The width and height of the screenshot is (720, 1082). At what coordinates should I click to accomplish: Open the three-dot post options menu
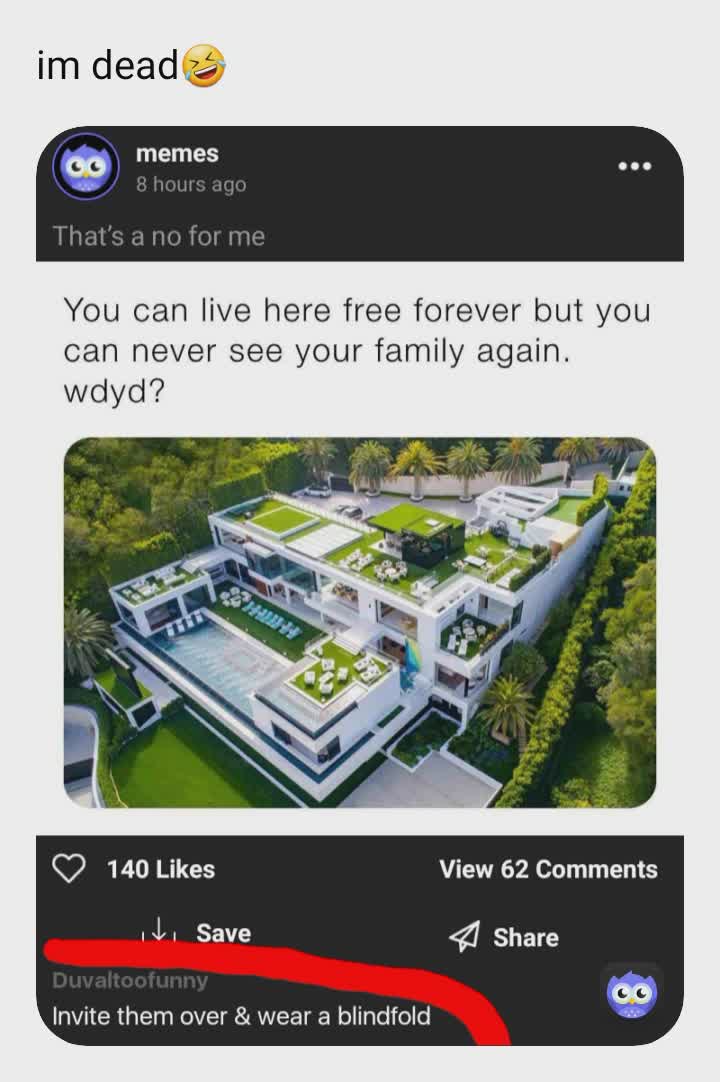[637, 167]
